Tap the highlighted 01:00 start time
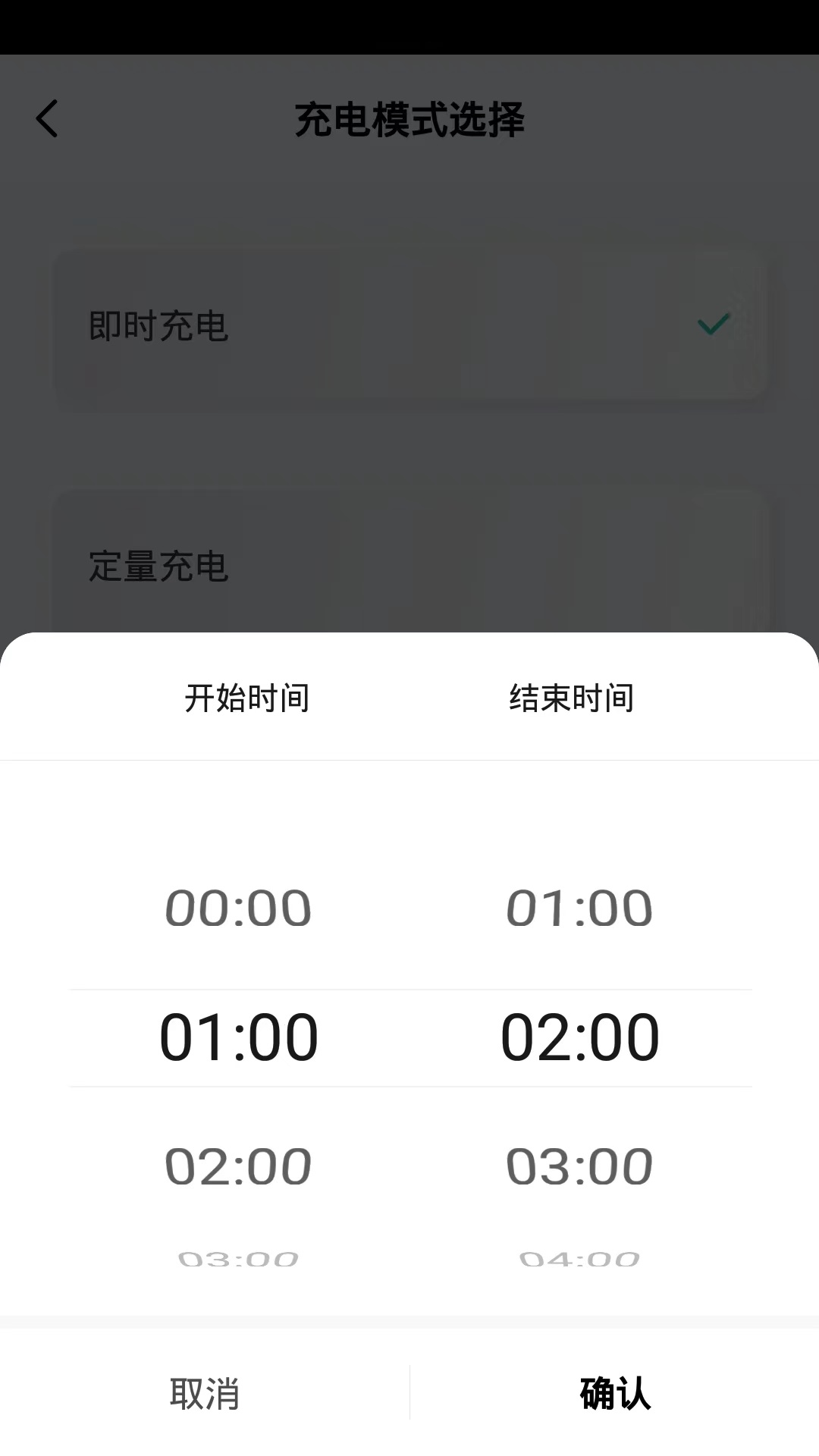The image size is (819, 1456). pyautogui.click(x=240, y=1036)
